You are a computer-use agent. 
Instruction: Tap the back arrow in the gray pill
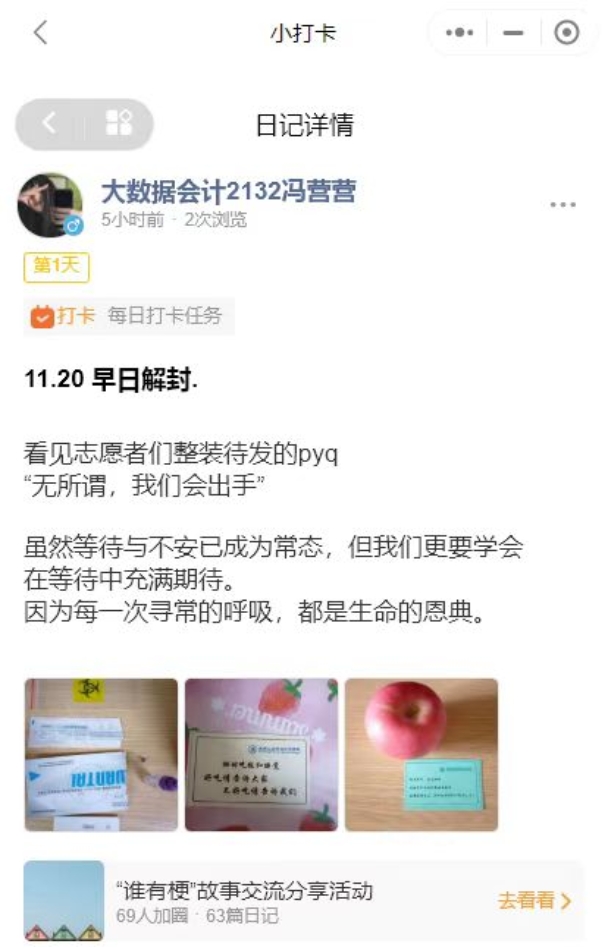[x=49, y=124]
